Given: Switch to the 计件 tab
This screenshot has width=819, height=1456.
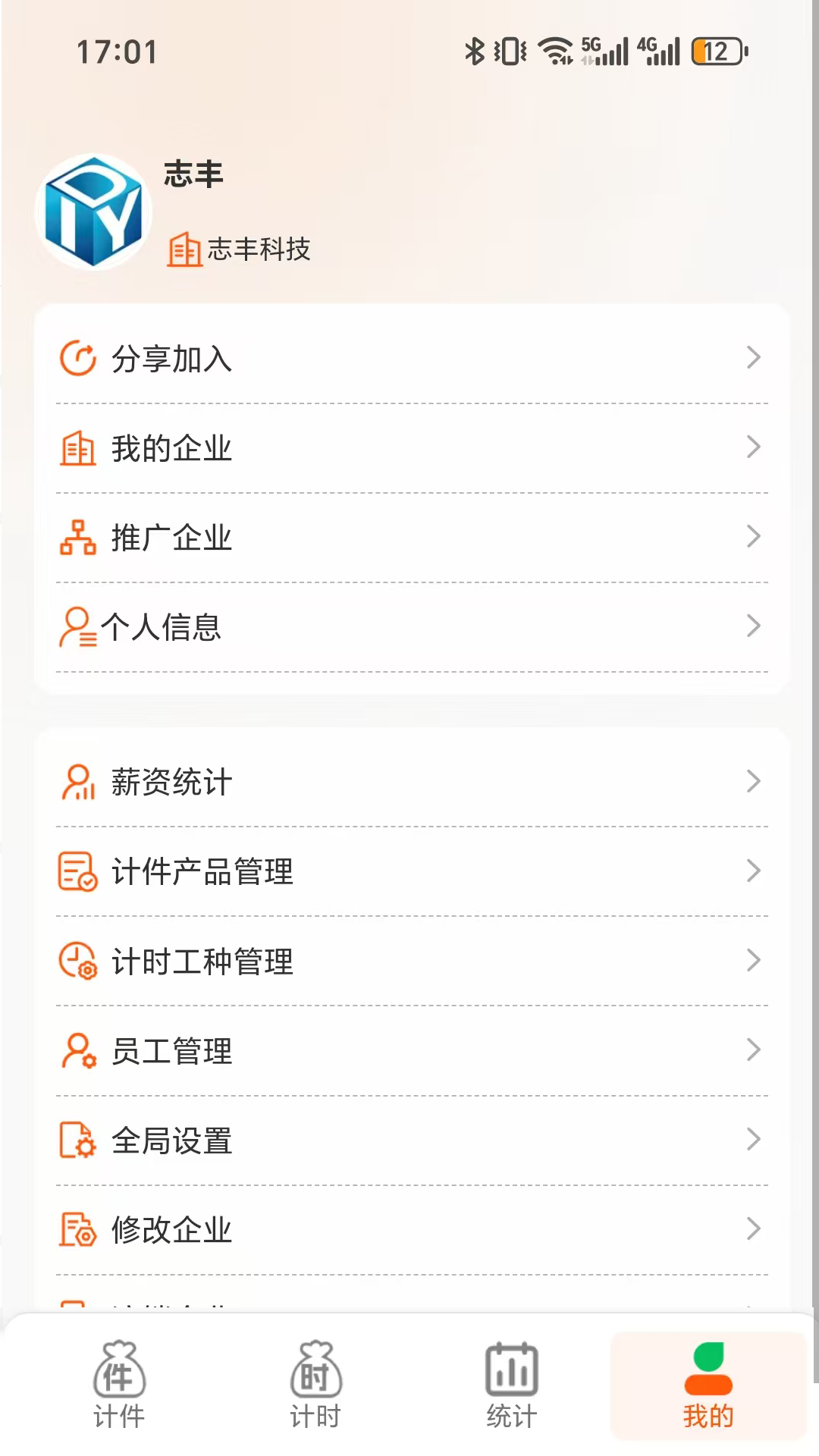Looking at the screenshot, I should pos(119,1385).
